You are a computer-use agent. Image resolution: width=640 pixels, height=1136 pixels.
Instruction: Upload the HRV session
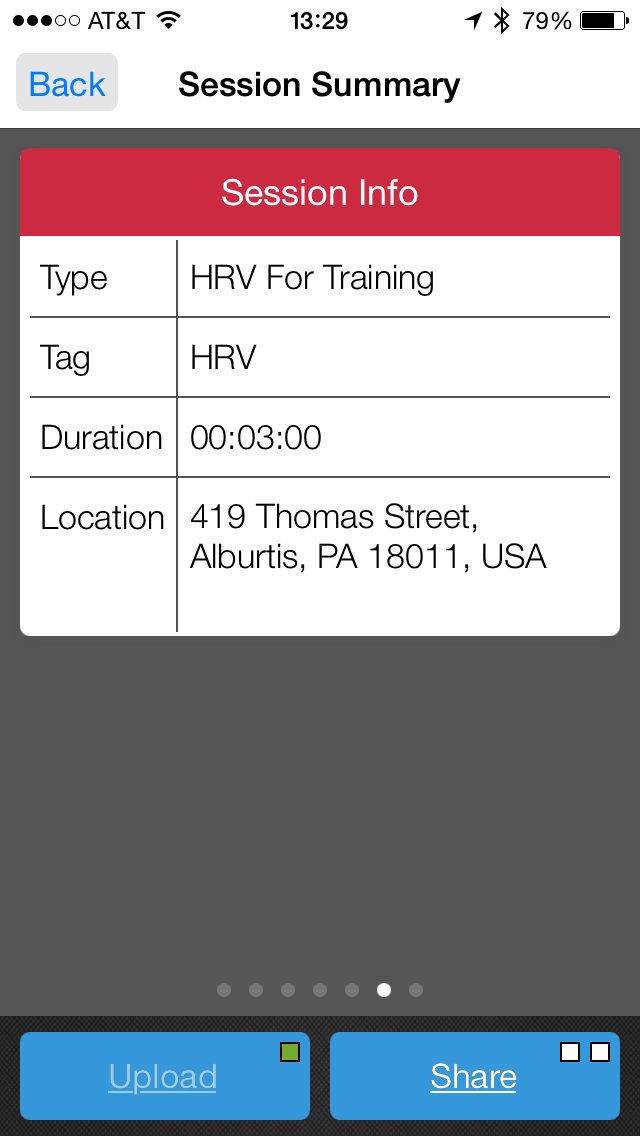point(164,1076)
